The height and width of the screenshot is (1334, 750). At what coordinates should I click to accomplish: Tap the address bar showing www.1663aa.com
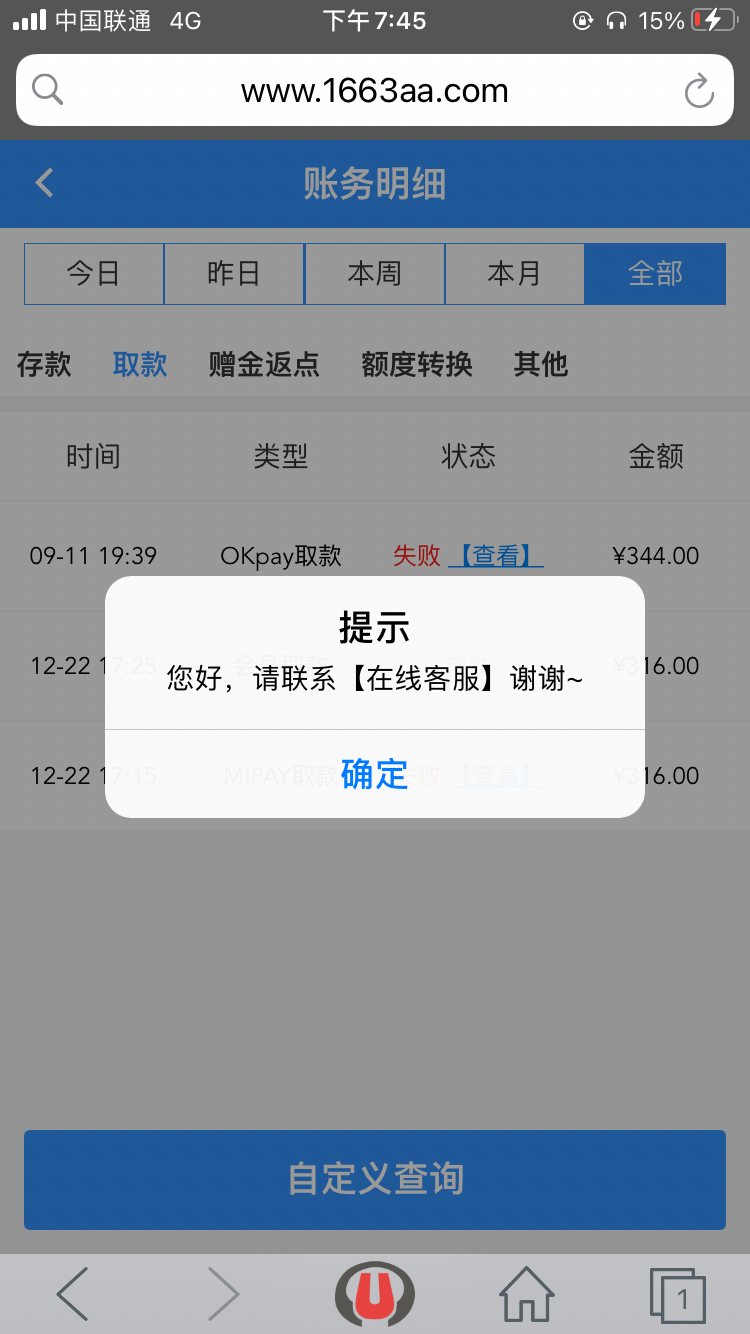point(375,89)
